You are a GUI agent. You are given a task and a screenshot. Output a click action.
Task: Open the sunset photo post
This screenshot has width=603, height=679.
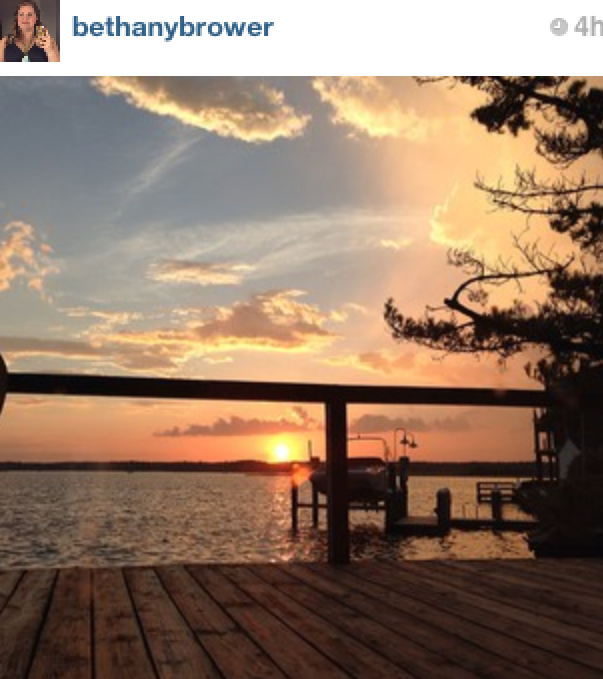[301, 377]
